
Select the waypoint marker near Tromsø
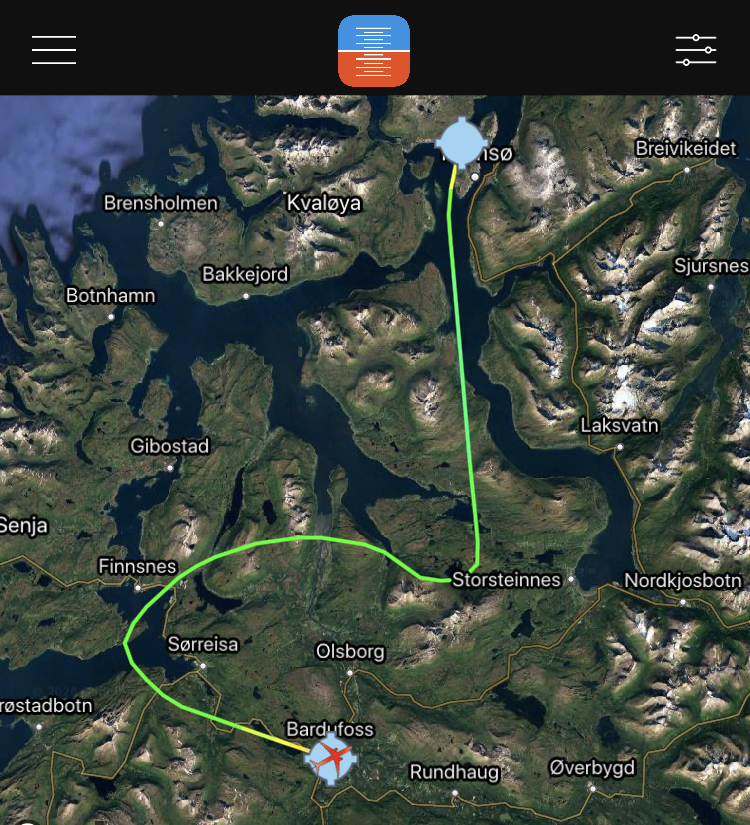click(x=460, y=142)
